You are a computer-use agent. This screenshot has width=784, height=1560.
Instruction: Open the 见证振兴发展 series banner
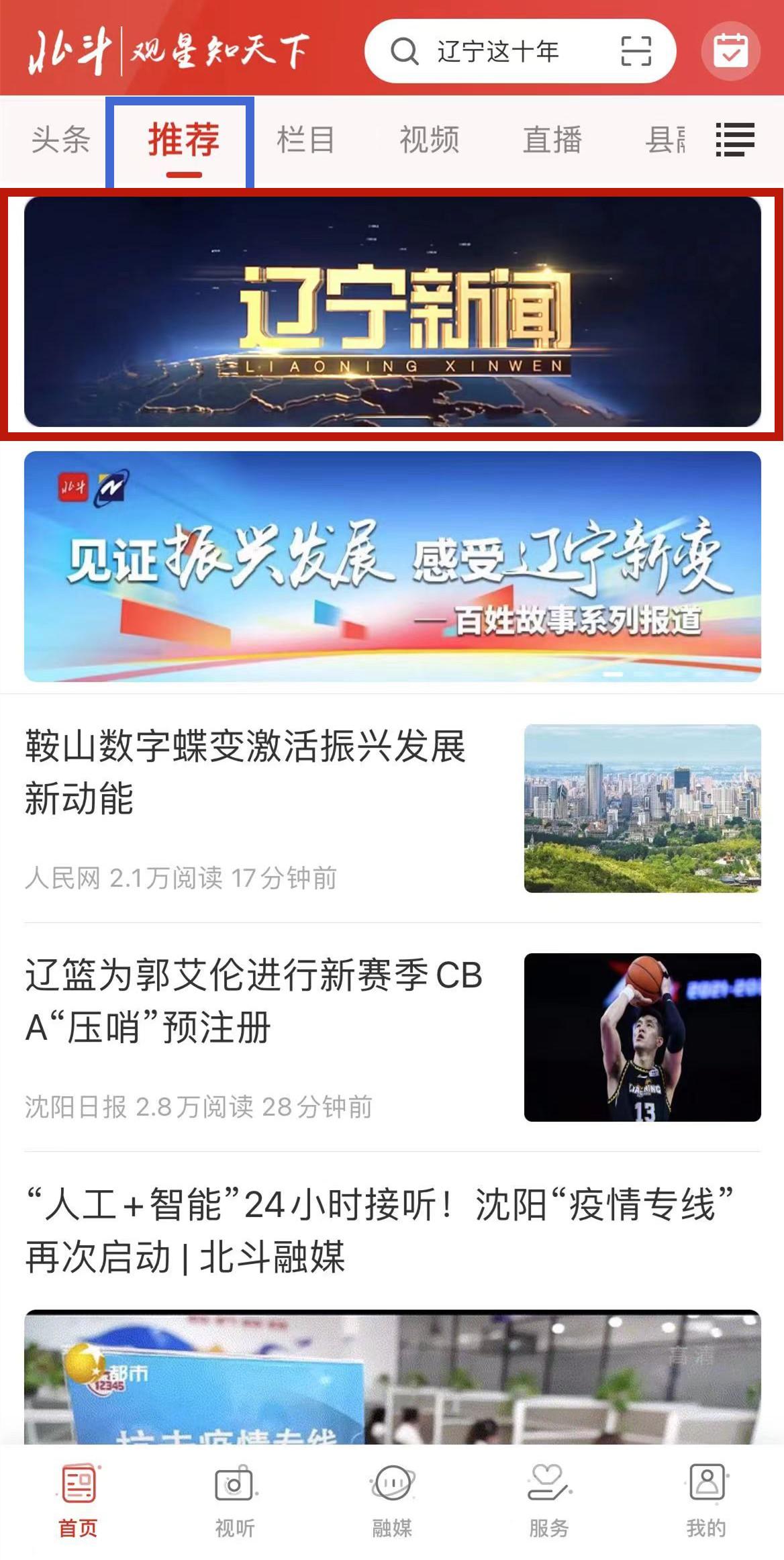click(392, 566)
